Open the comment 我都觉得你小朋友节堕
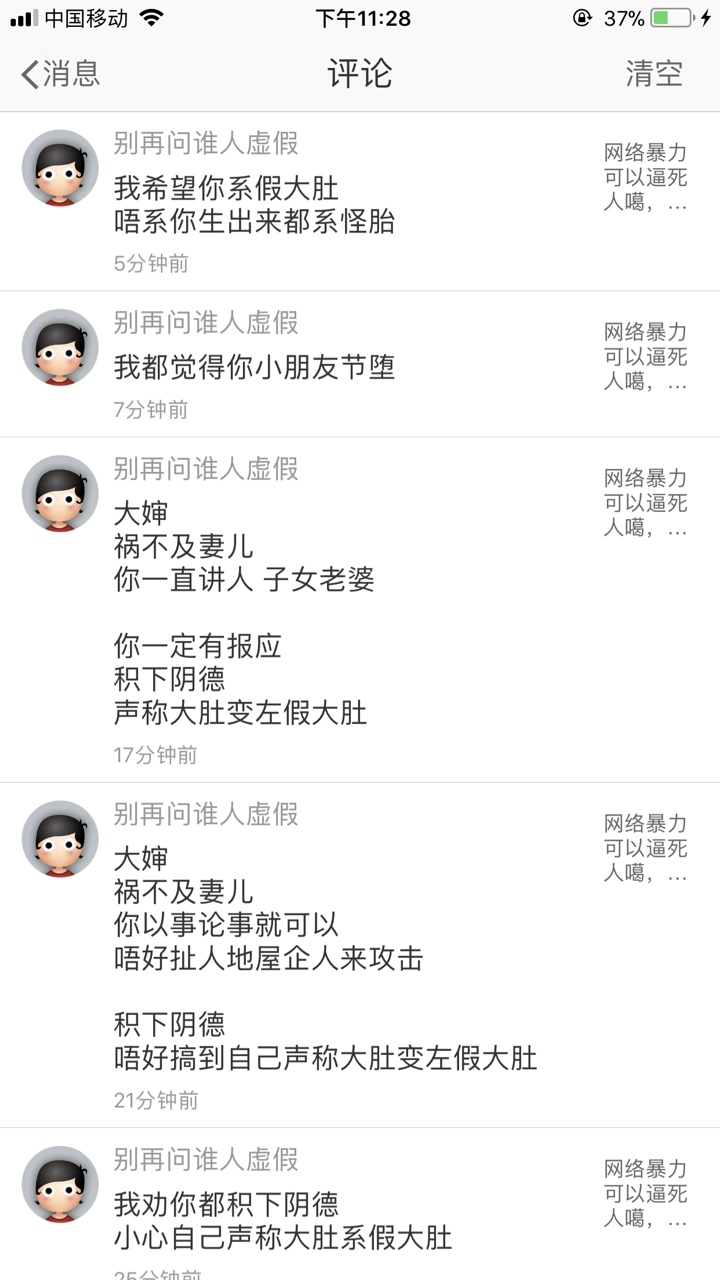Image resolution: width=720 pixels, height=1280 pixels. tap(255, 367)
